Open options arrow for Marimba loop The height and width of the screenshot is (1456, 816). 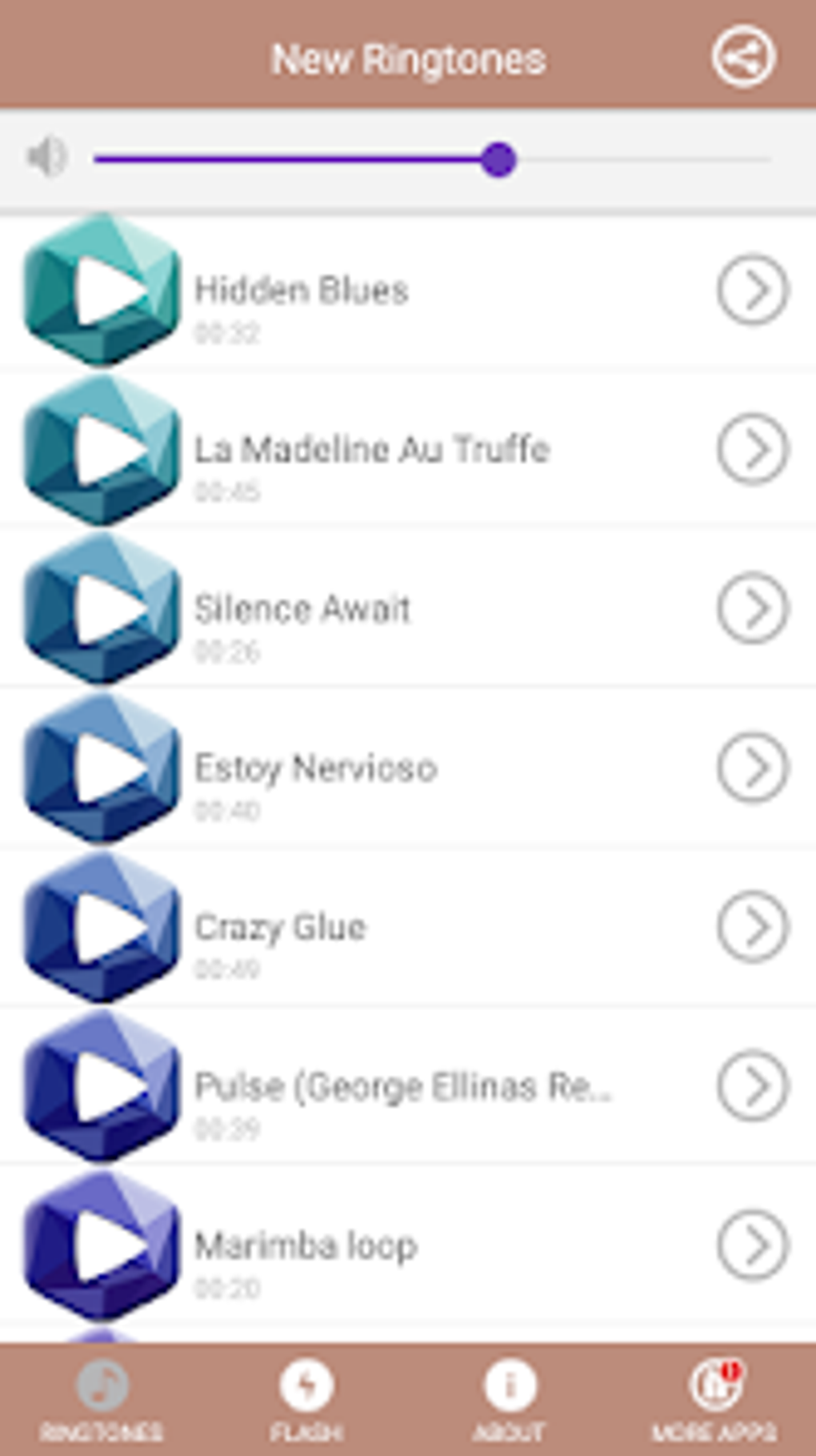click(x=753, y=1245)
